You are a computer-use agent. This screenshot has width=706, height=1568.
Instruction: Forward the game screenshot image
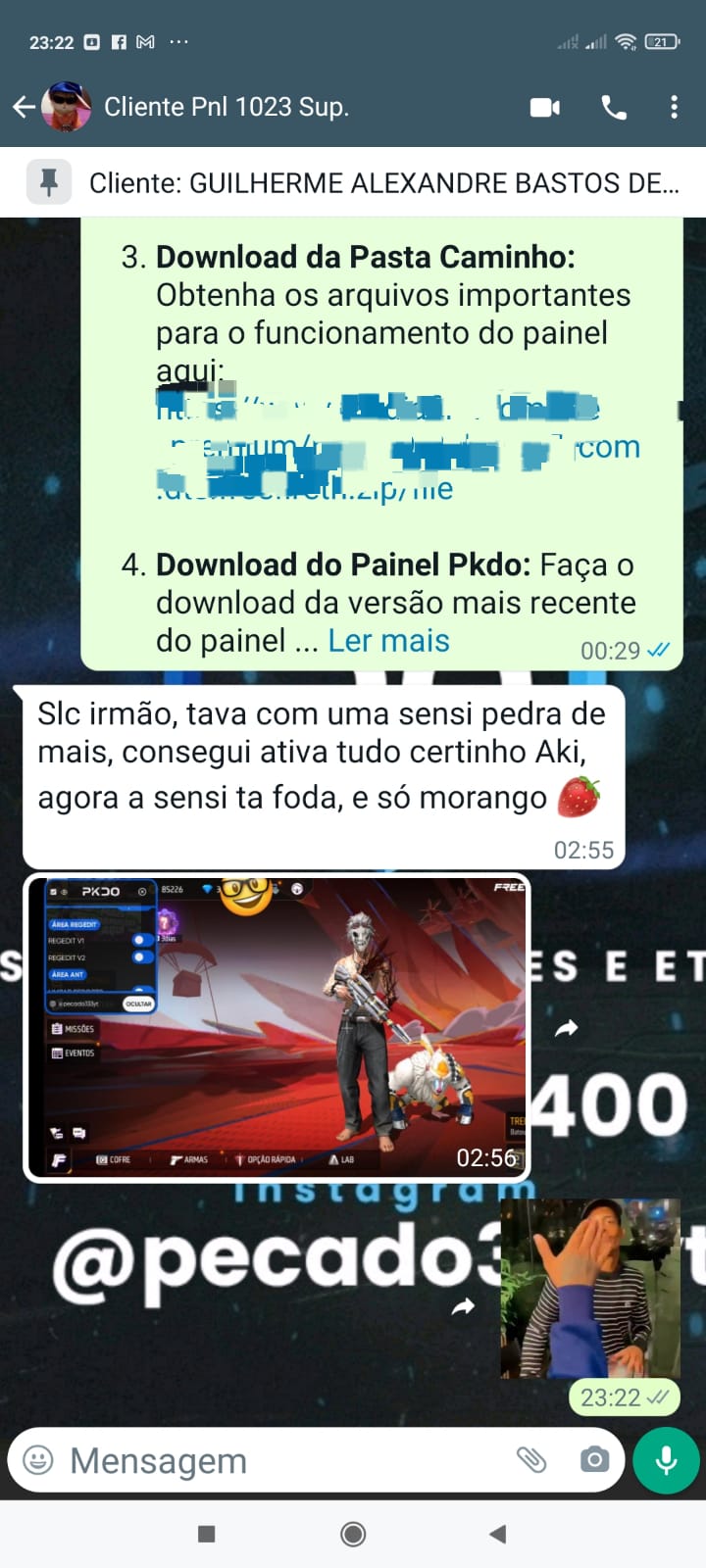click(x=567, y=1028)
